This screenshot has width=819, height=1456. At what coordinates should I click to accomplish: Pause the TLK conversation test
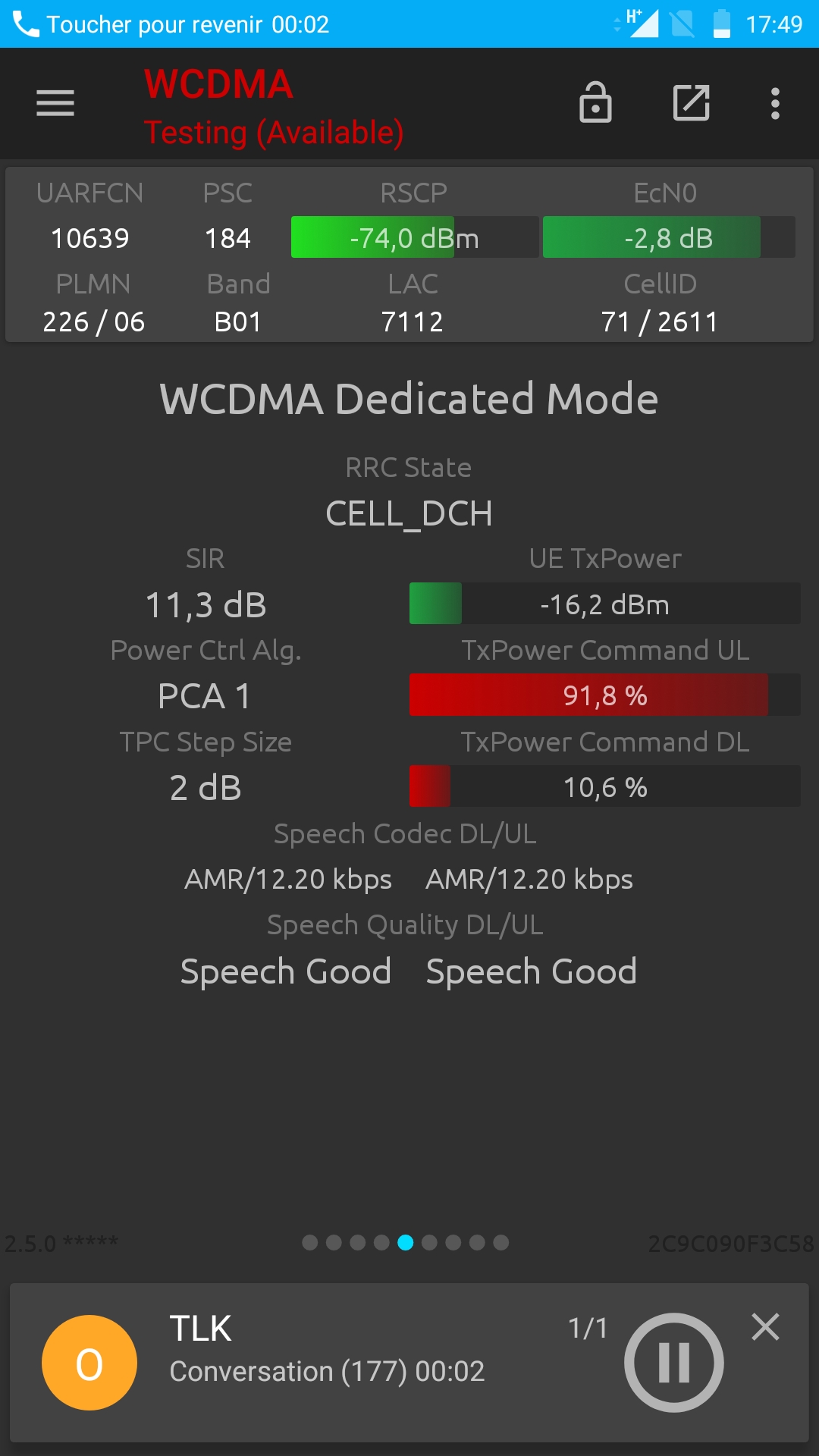click(673, 1363)
